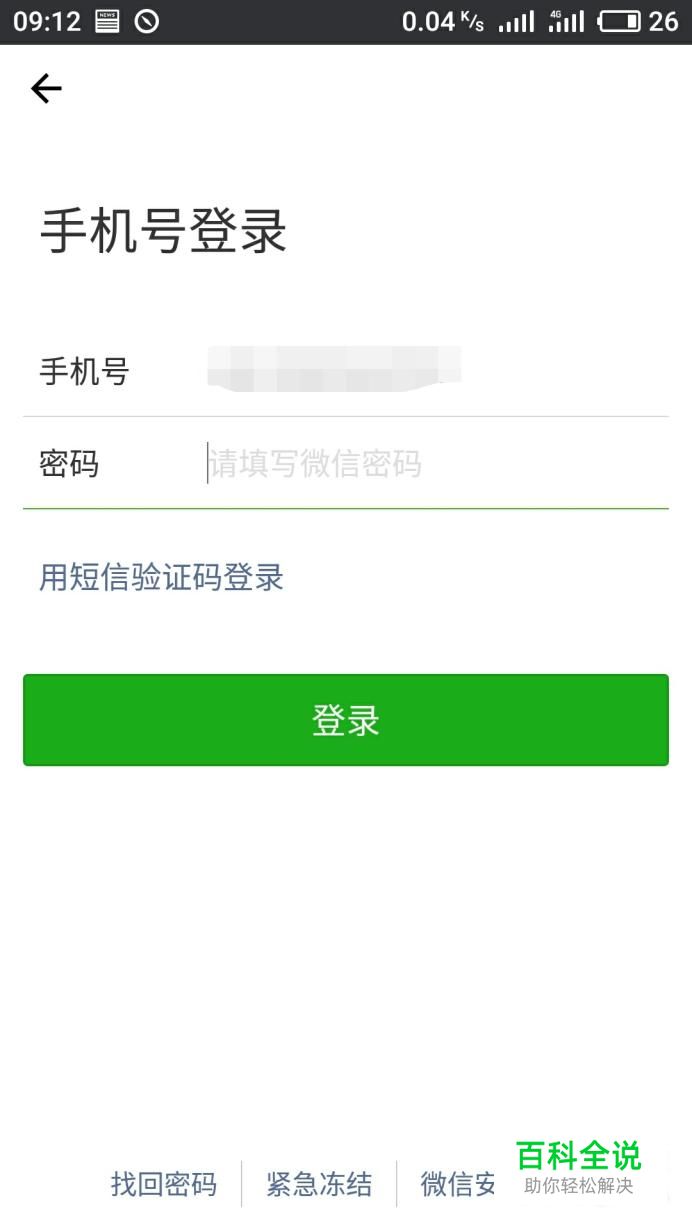Tap the green 登录 button
Image resolution: width=692 pixels, height=1230 pixels.
(x=346, y=720)
